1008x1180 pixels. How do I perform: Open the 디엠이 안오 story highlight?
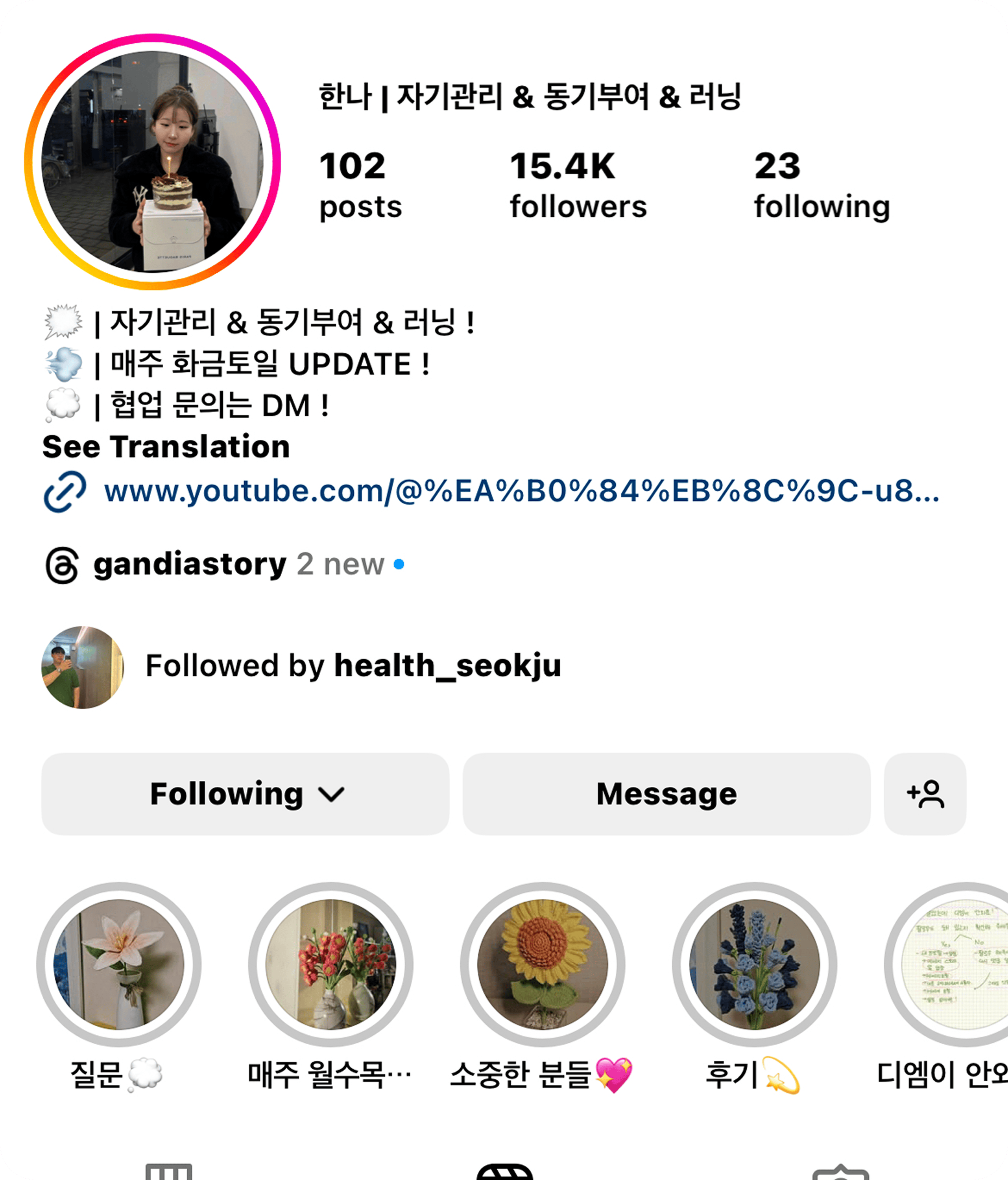(x=957, y=965)
